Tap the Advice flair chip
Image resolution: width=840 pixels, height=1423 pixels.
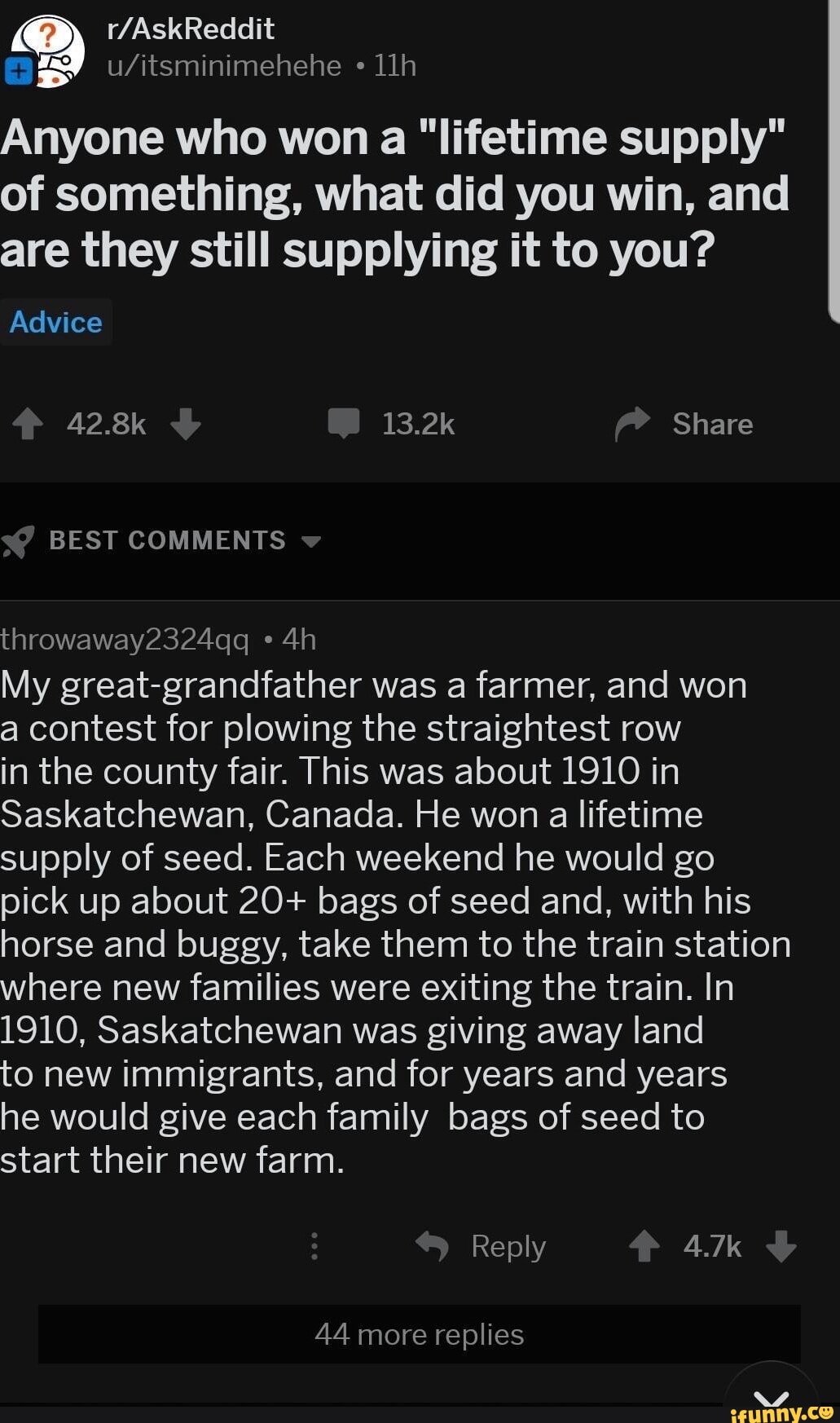point(55,323)
